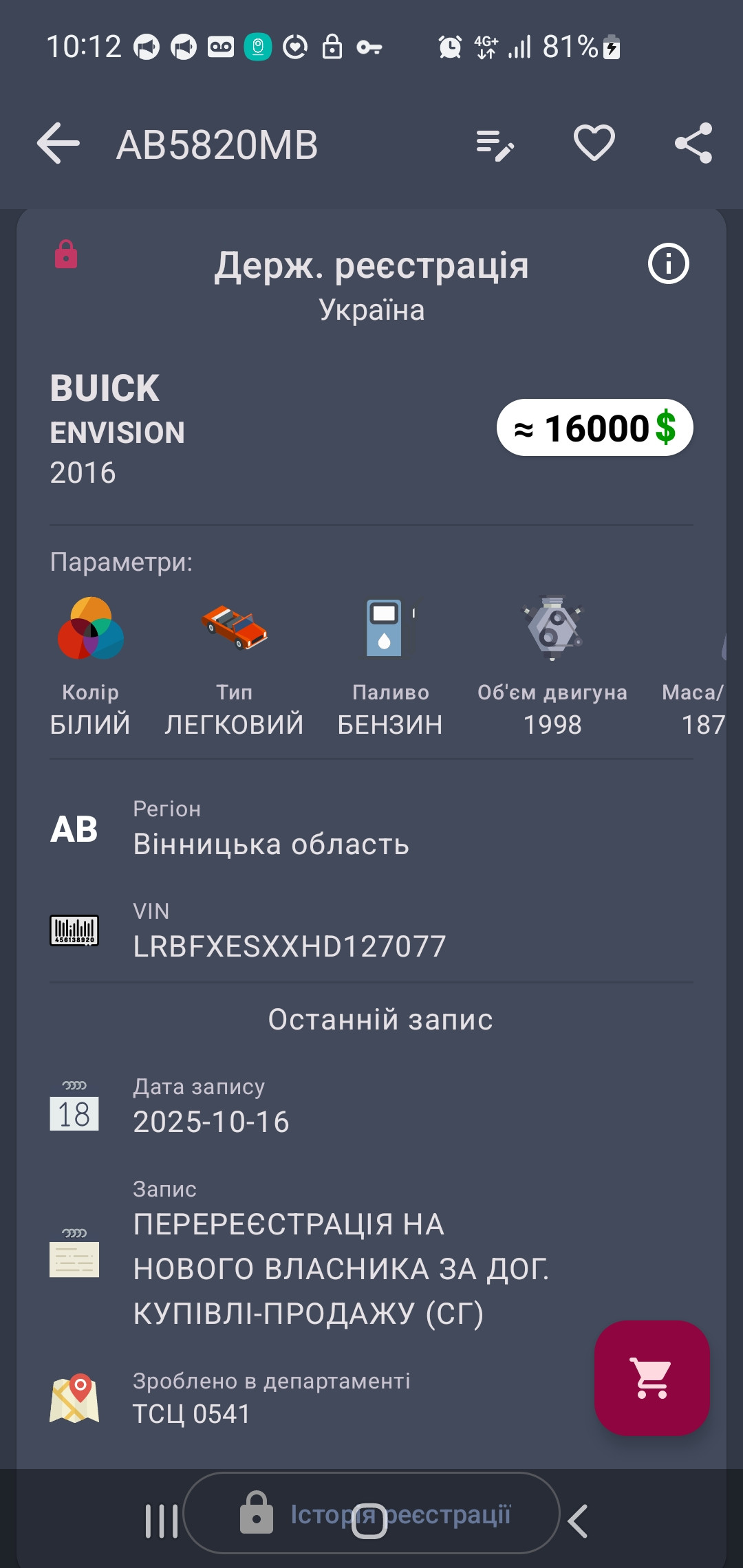Image resolution: width=743 pixels, height=1568 pixels.
Task: Open the edit note icon
Action: click(x=495, y=145)
